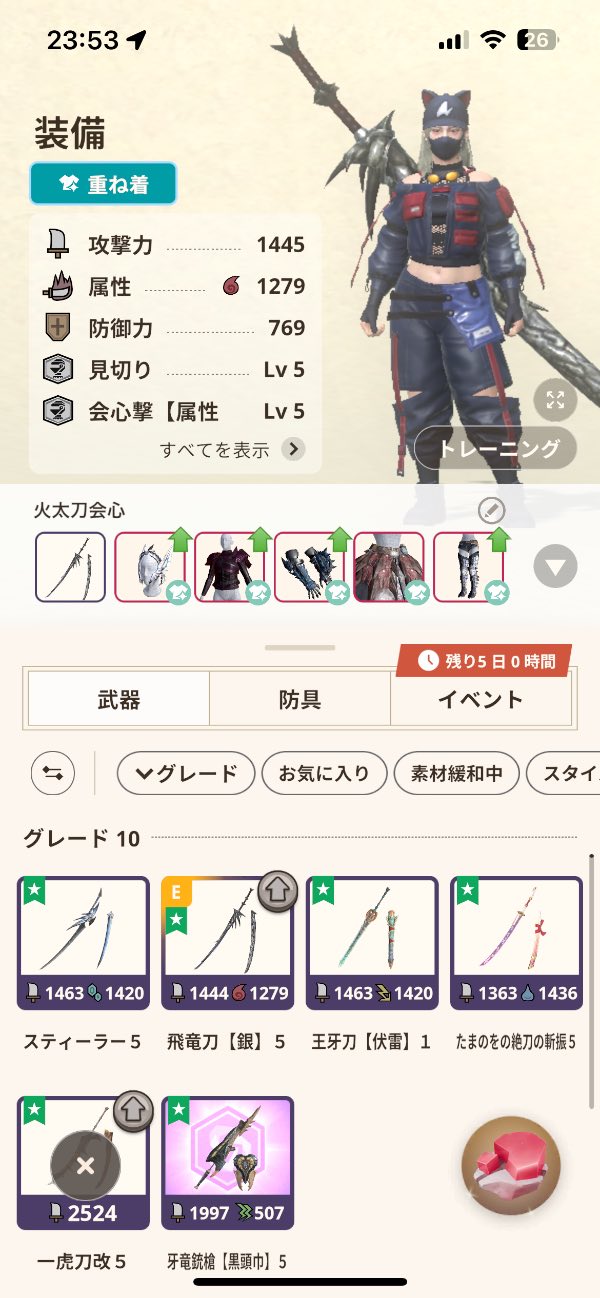600x1298 pixels.
Task: Show all stats via すべてを表示
Action: click(x=232, y=449)
